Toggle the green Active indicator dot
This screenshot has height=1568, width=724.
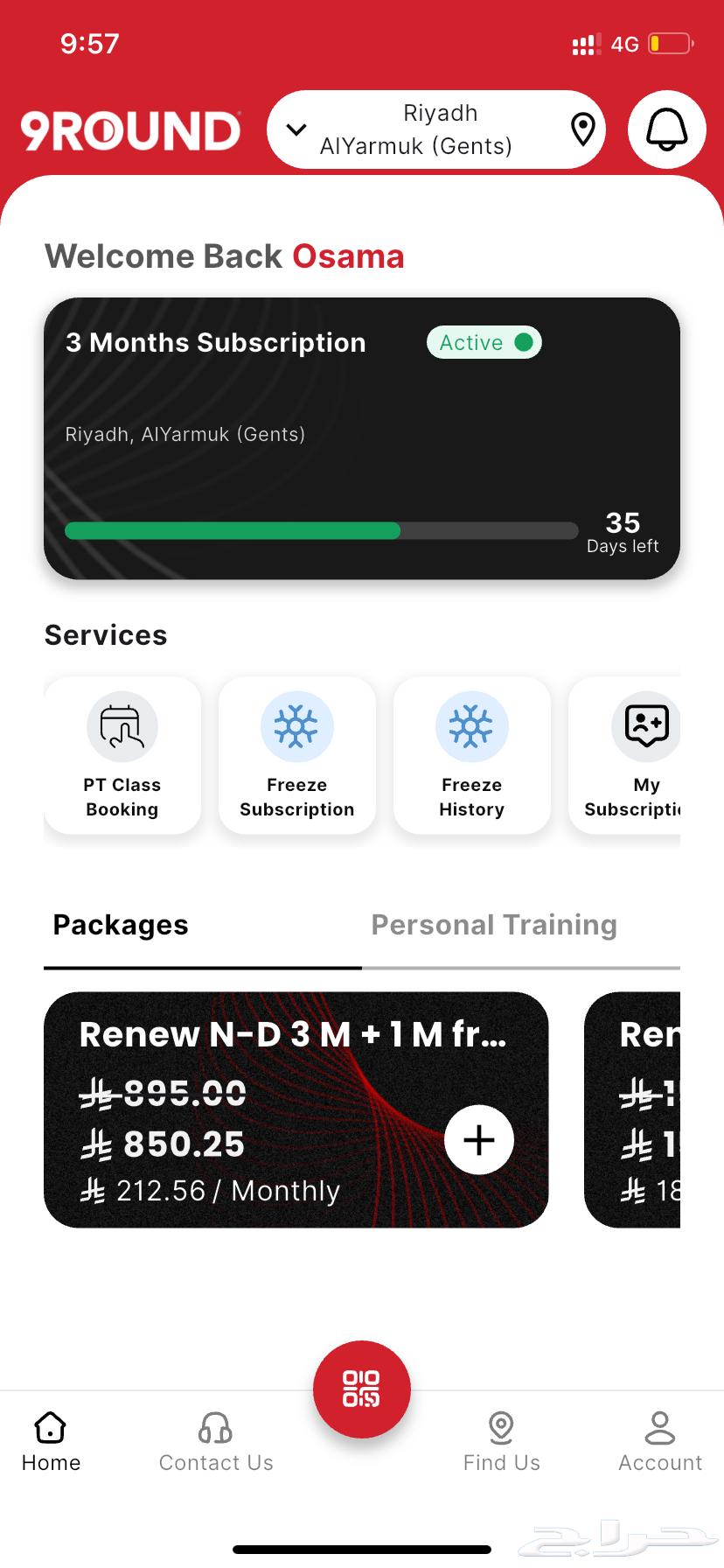523,342
